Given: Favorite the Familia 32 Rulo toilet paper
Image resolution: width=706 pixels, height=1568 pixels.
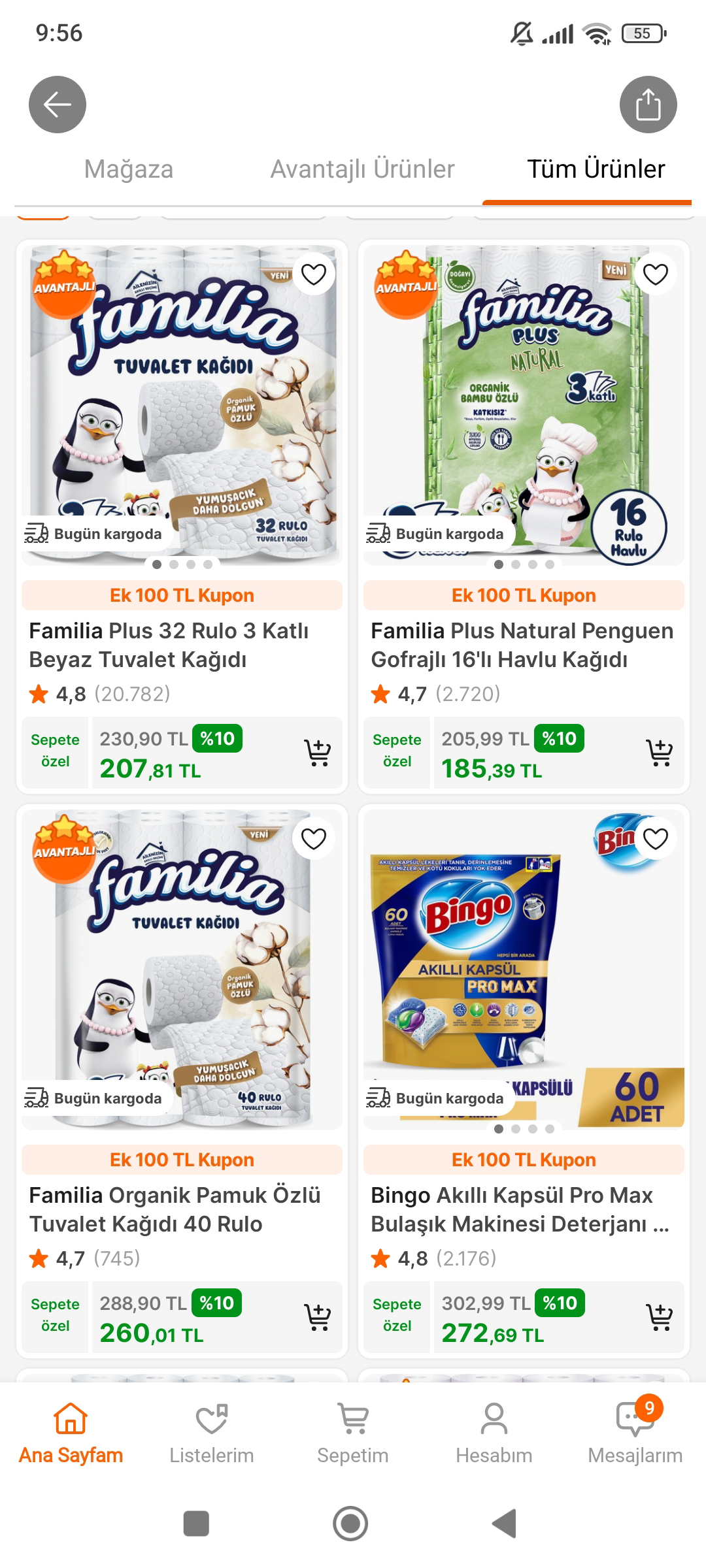Looking at the screenshot, I should [x=314, y=274].
